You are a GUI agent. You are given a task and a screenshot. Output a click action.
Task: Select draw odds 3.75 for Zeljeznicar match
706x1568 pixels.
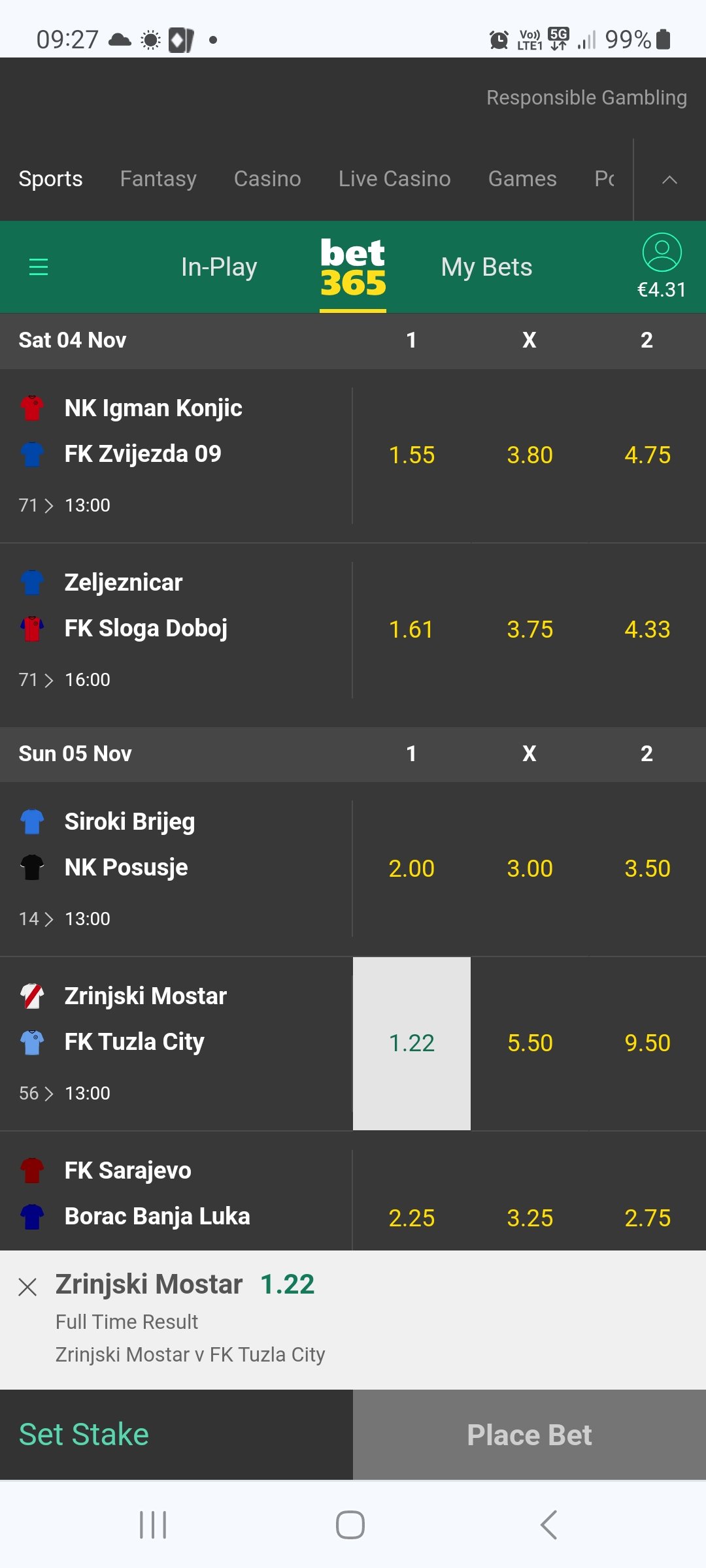[x=529, y=630]
